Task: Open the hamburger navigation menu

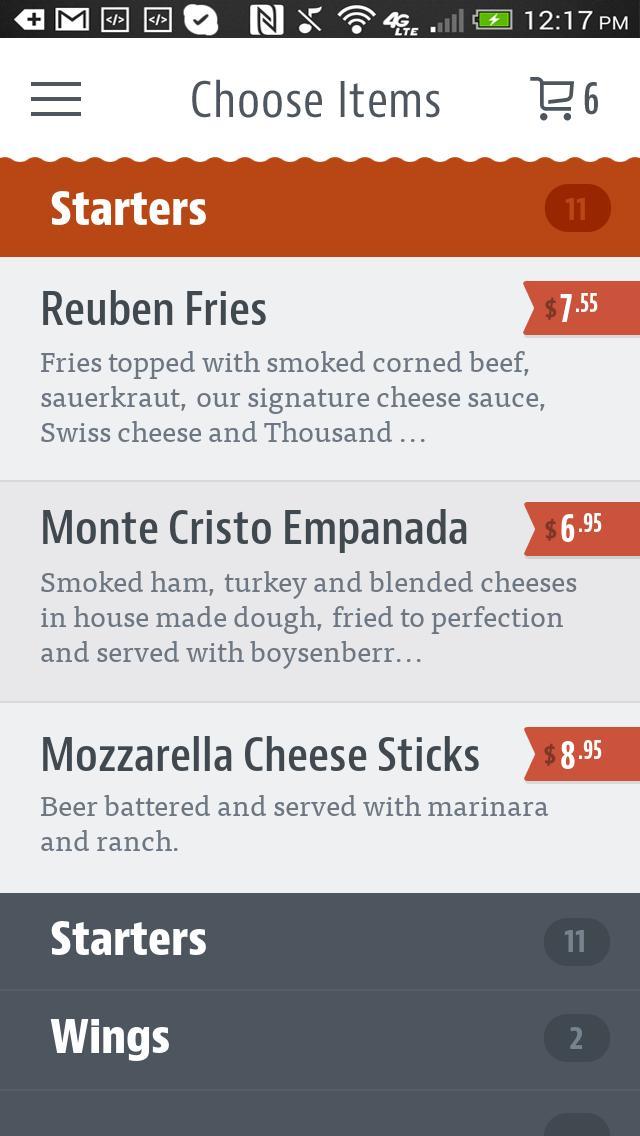Action: click(x=56, y=99)
